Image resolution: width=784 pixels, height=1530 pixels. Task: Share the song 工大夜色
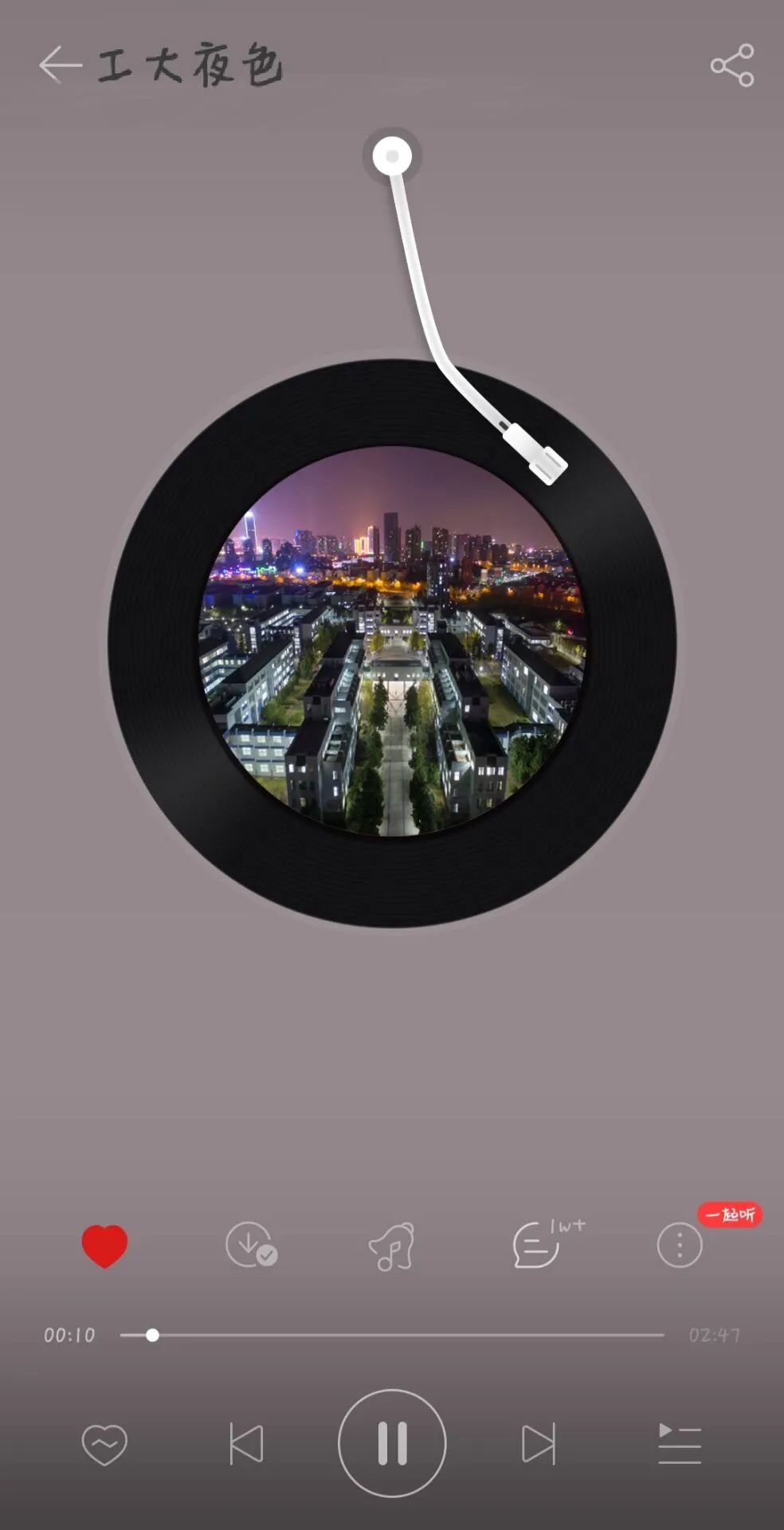731,65
